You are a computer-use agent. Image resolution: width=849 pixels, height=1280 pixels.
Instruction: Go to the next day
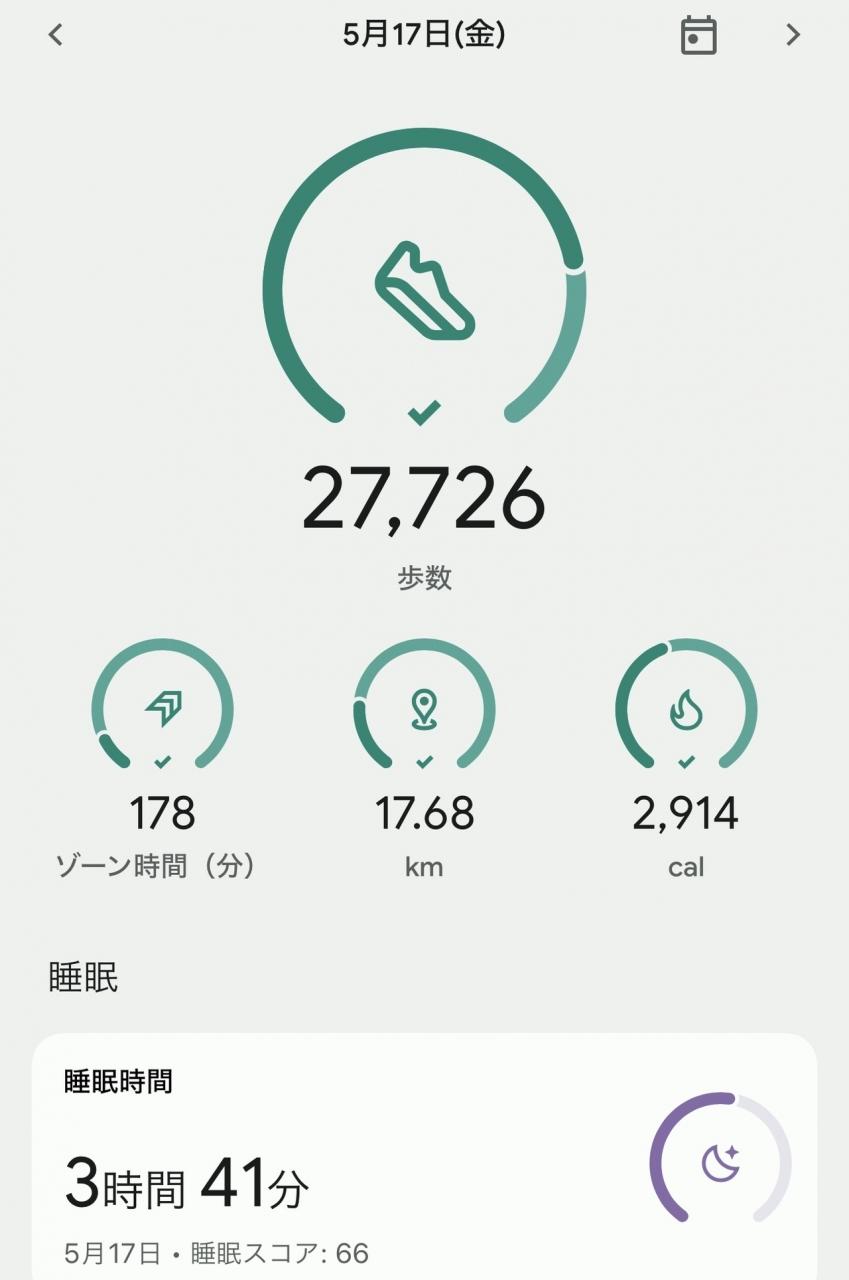pyautogui.click(x=793, y=35)
